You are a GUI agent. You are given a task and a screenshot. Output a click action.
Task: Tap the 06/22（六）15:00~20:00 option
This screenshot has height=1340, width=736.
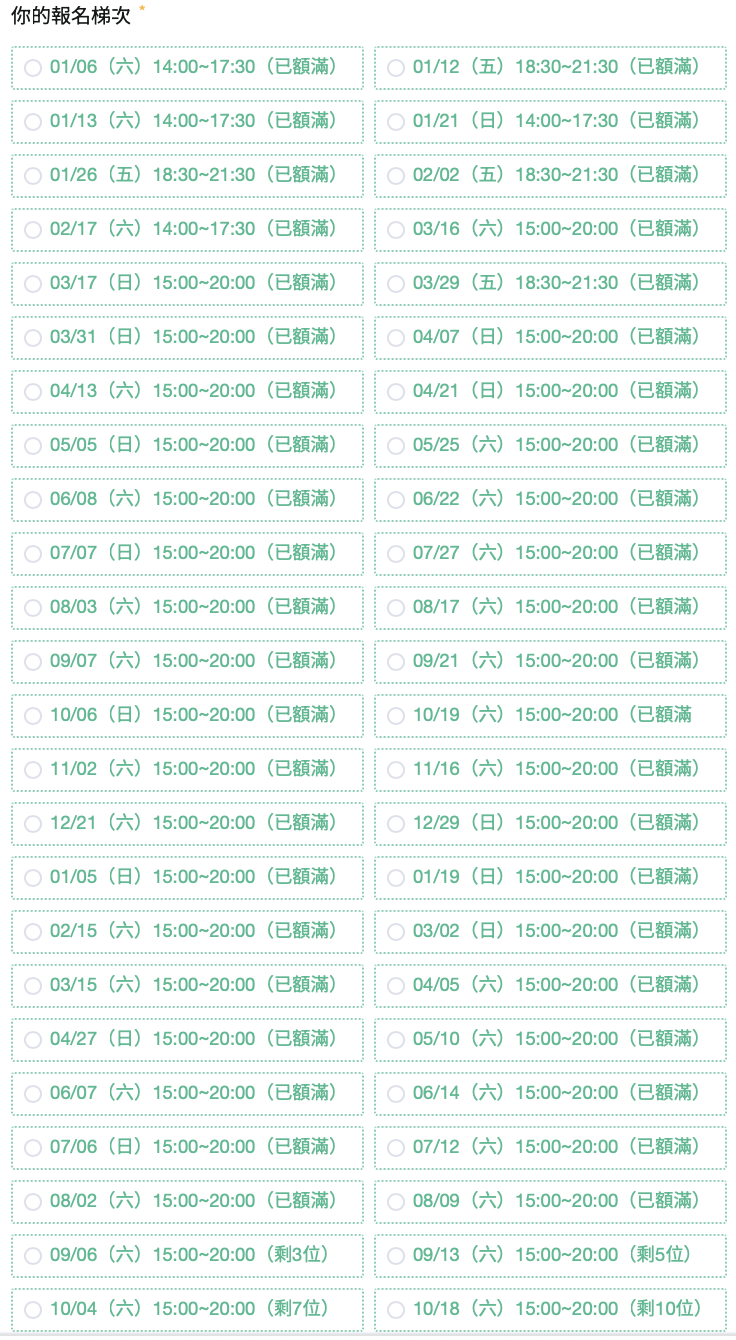pos(550,499)
